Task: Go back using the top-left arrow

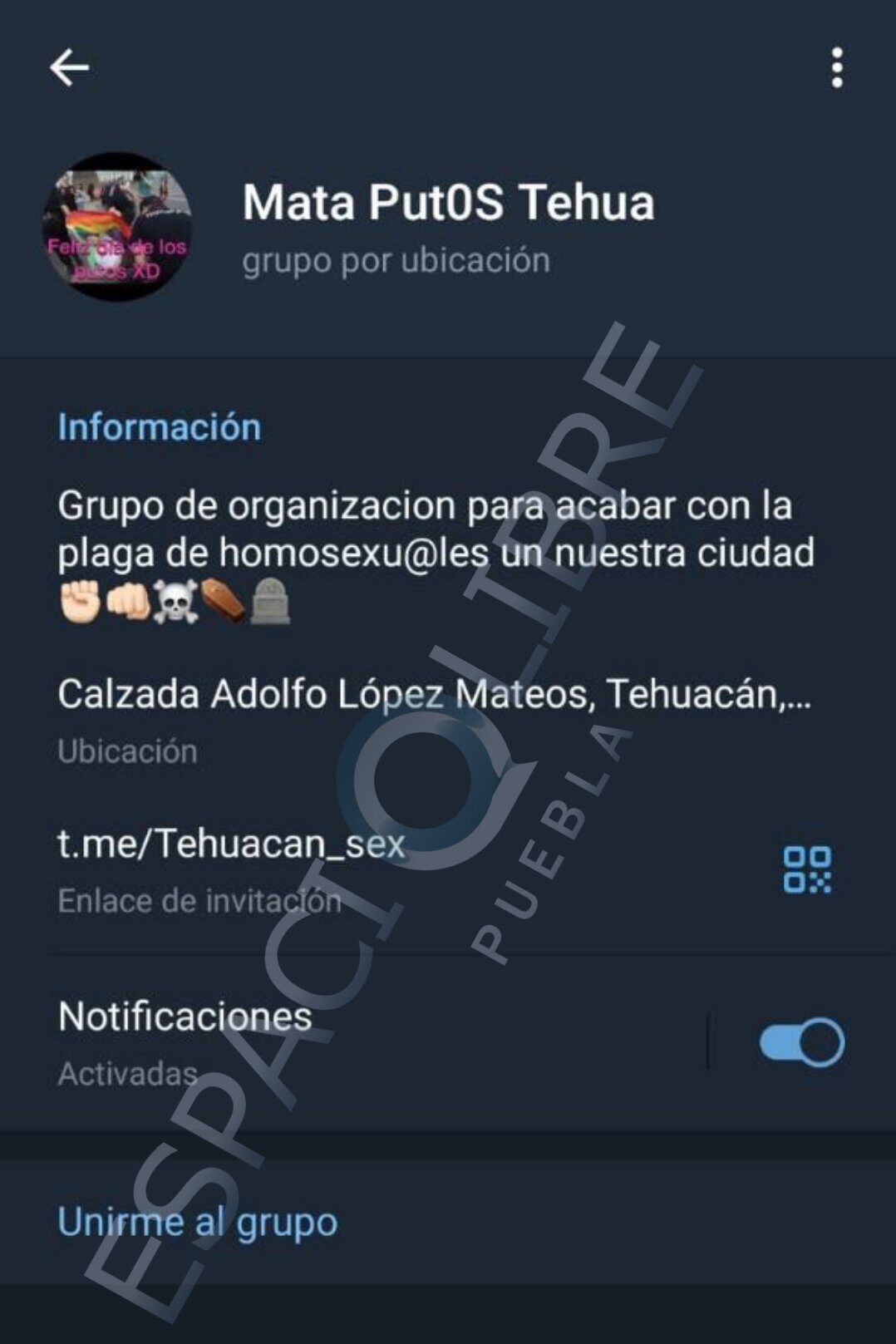Action: click(x=69, y=67)
